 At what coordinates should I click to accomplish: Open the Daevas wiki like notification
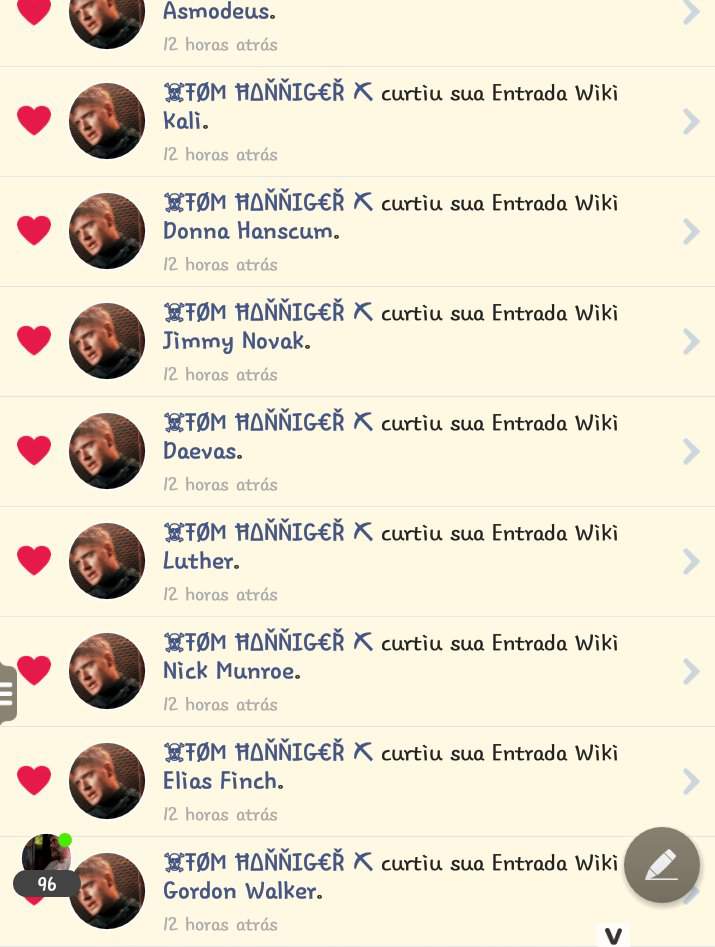tap(400, 452)
